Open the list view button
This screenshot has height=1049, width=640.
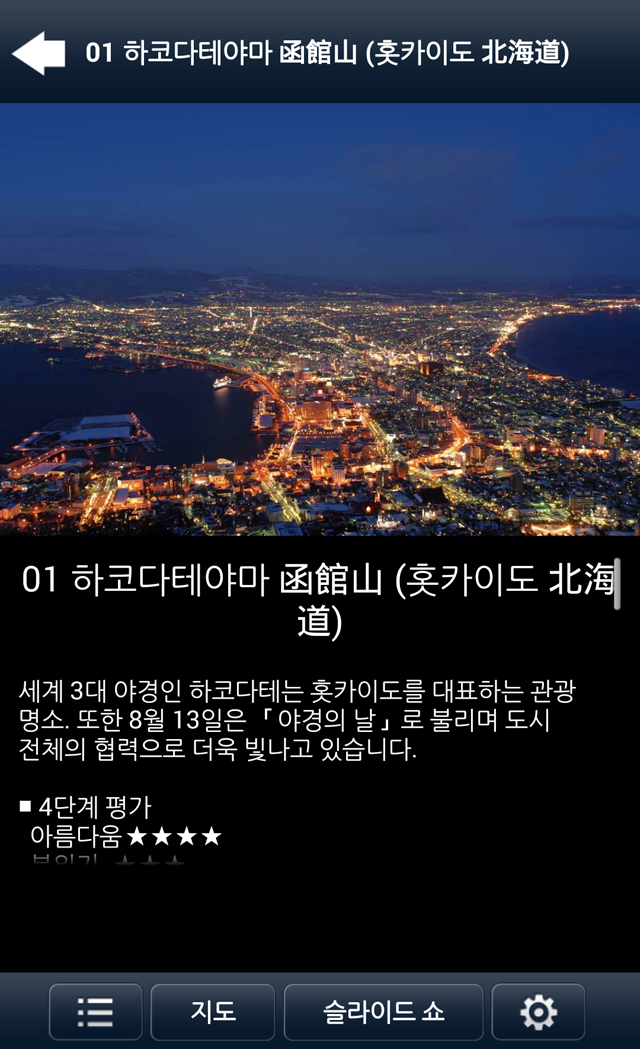[96, 1012]
